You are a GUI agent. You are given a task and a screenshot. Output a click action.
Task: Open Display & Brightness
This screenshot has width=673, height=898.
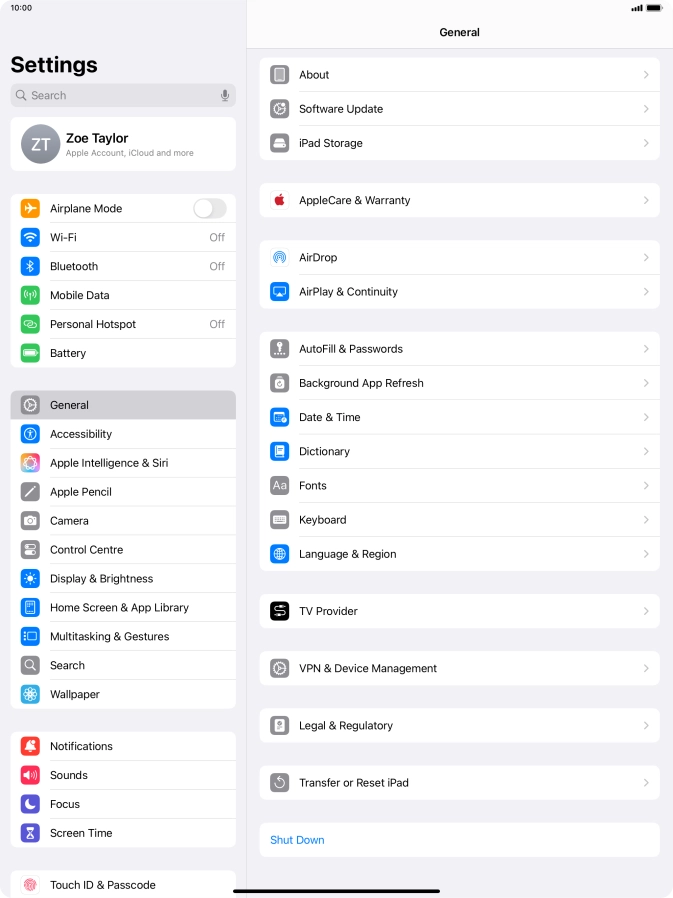tap(123, 578)
